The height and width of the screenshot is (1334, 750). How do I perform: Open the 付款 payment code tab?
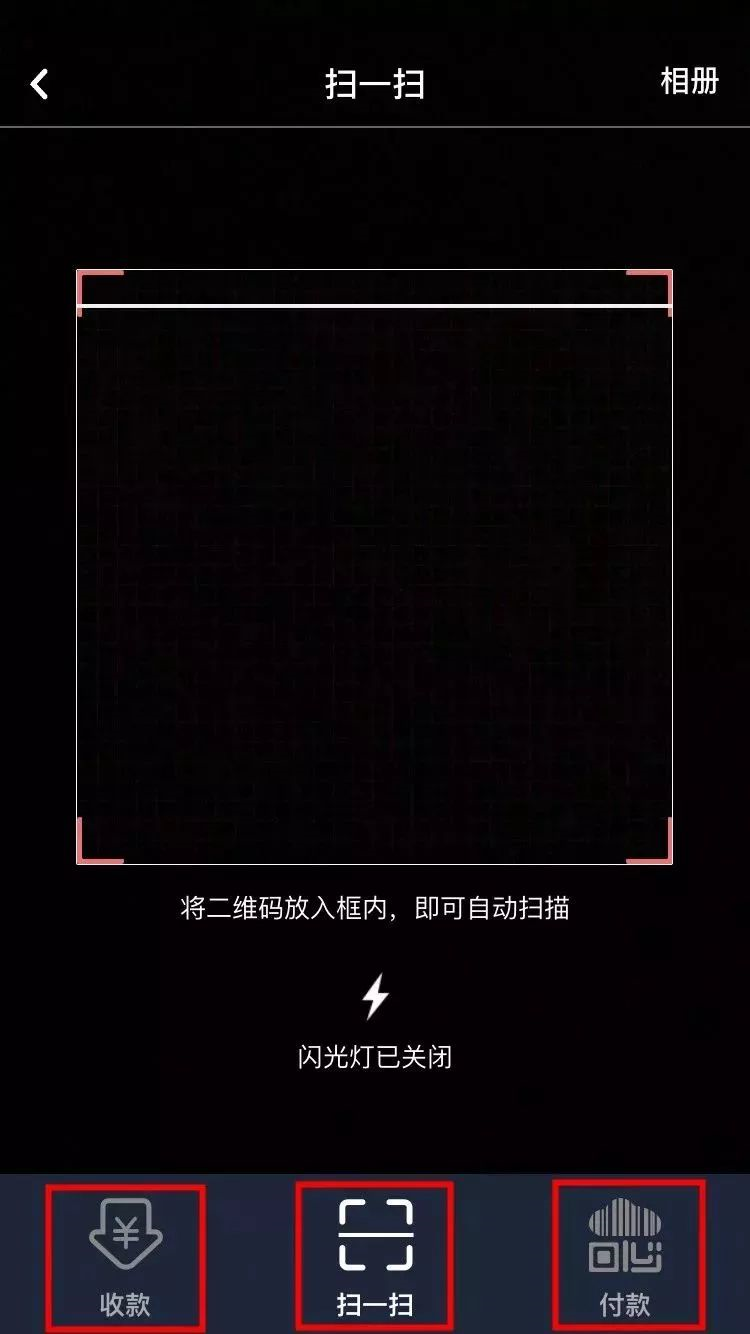coord(625,1257)
